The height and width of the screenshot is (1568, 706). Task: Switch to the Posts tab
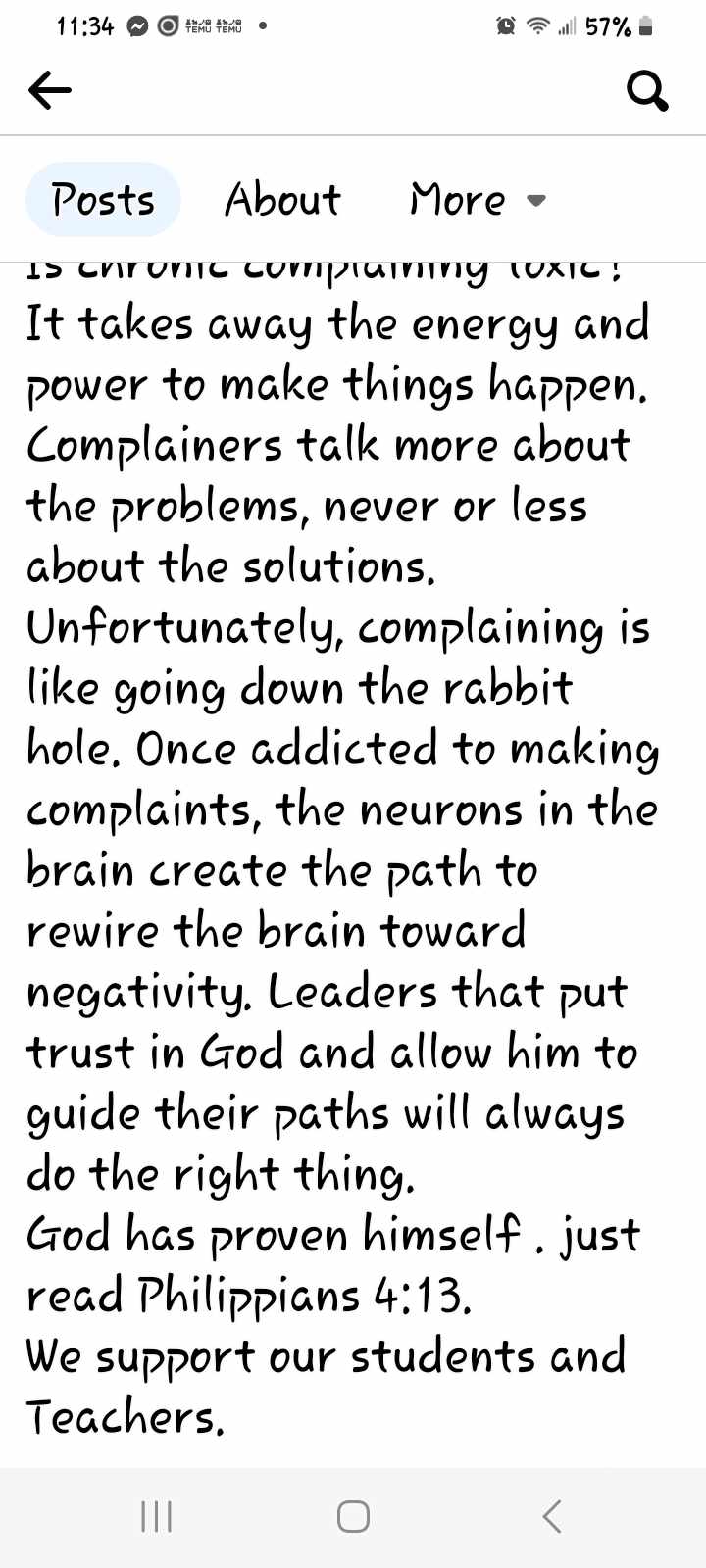click(x=103, y=200)
